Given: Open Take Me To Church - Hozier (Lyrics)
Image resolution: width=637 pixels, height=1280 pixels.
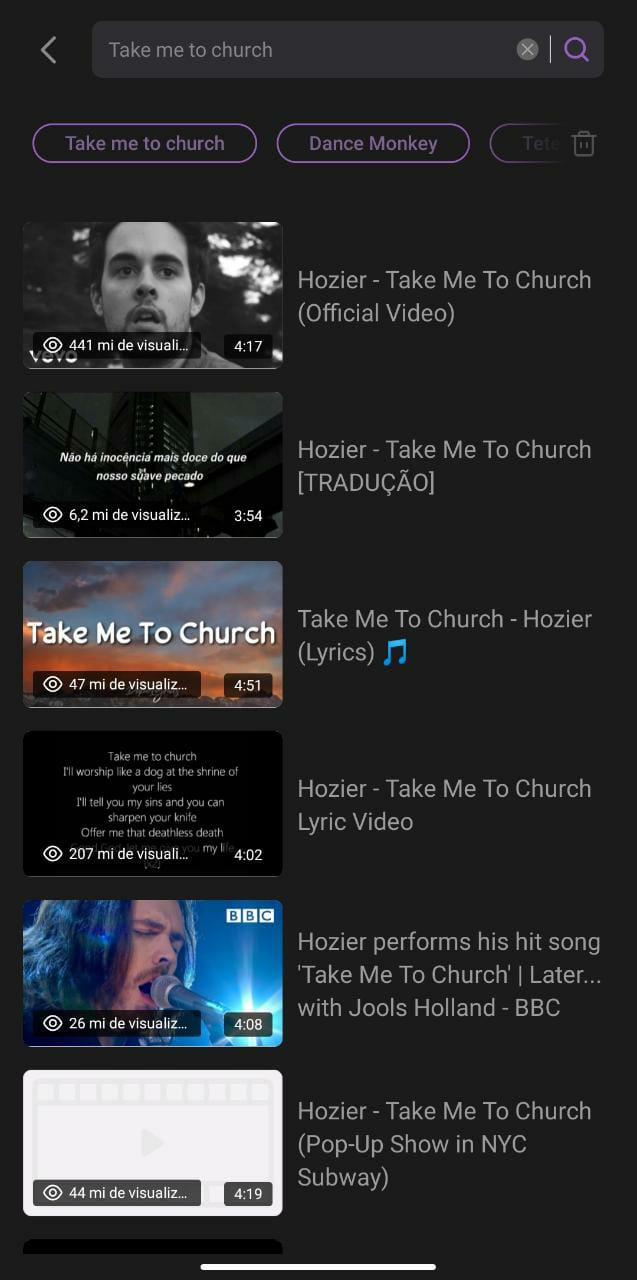Looking at the screenshot, I should tap(153, 634).
